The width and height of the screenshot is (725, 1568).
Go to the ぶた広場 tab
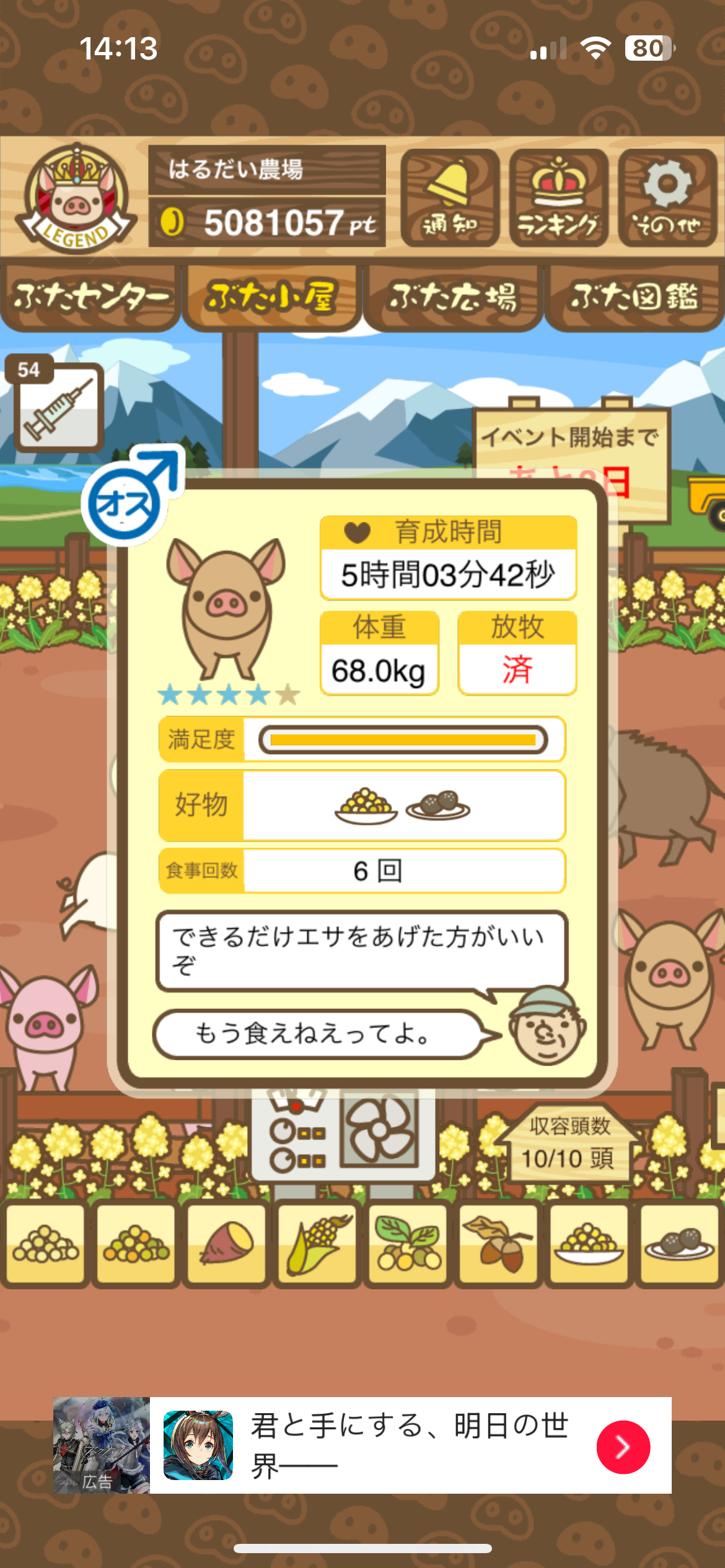point(453,297)
